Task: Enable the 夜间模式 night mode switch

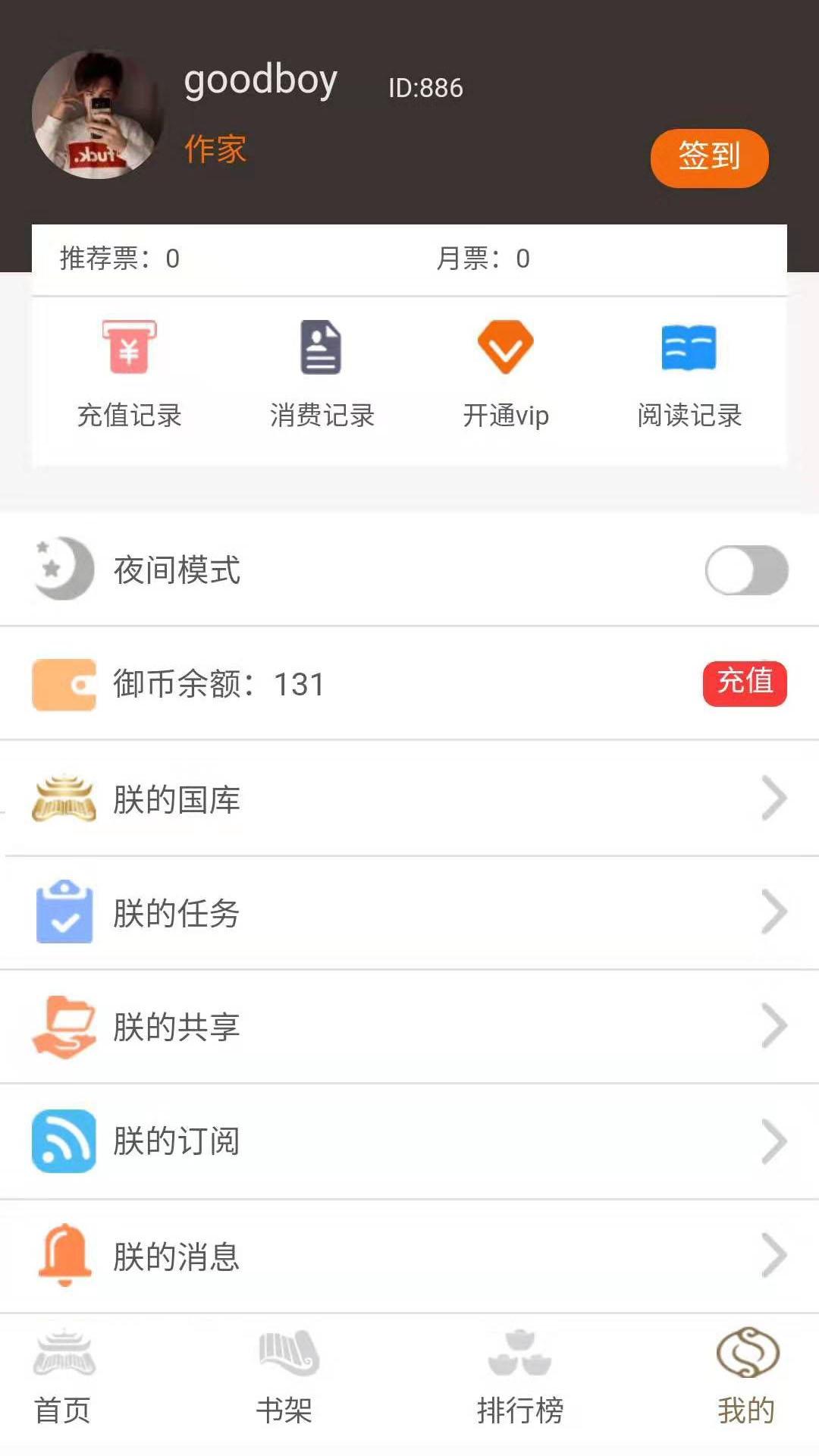Action: coord(746,570)
